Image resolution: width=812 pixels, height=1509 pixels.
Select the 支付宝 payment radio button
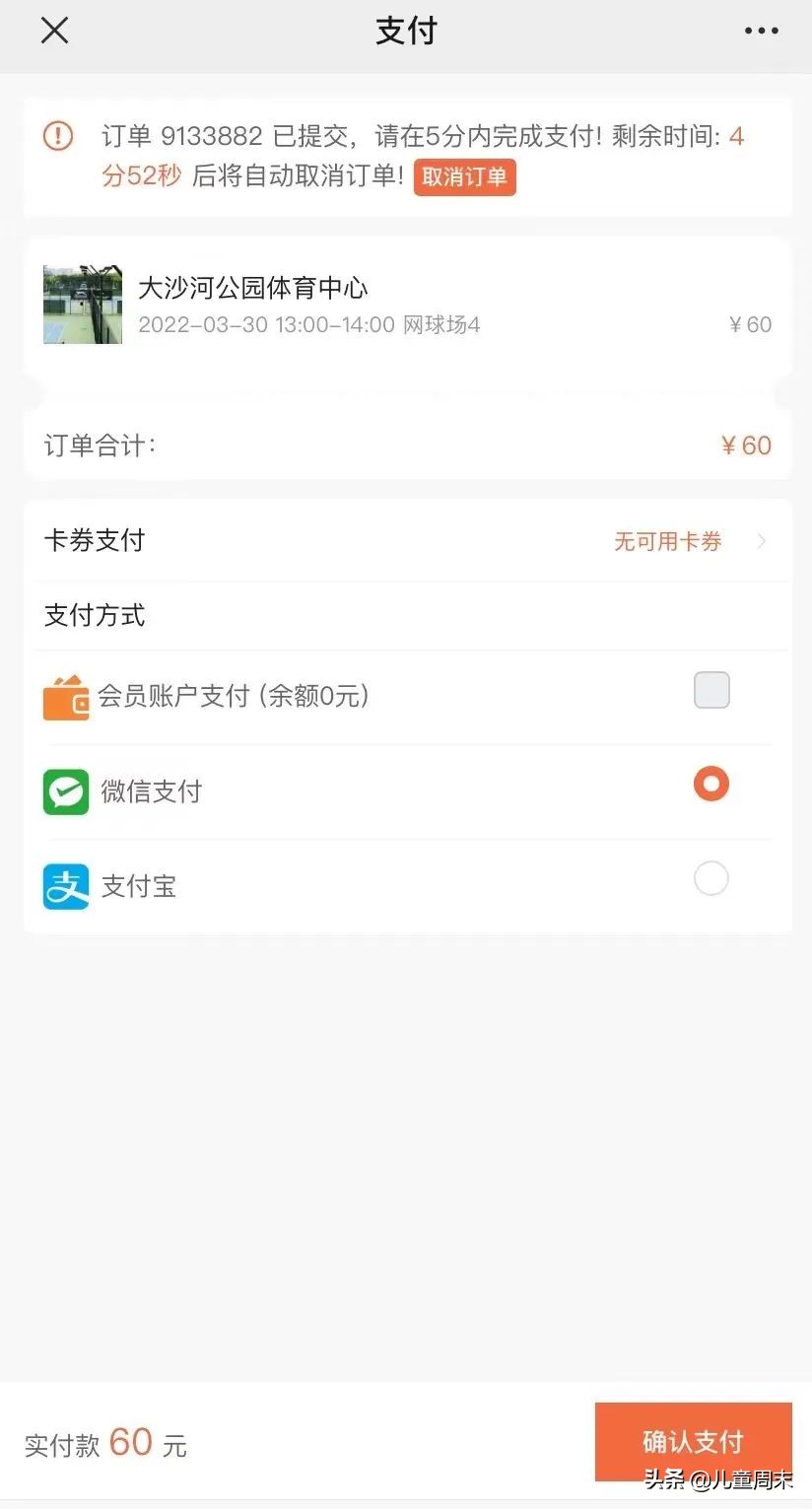[x=710, y=878]
